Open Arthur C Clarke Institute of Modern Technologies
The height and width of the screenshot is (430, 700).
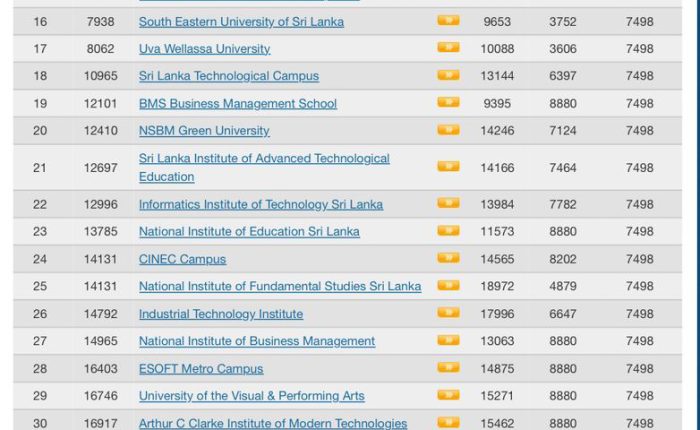[273, 423]
